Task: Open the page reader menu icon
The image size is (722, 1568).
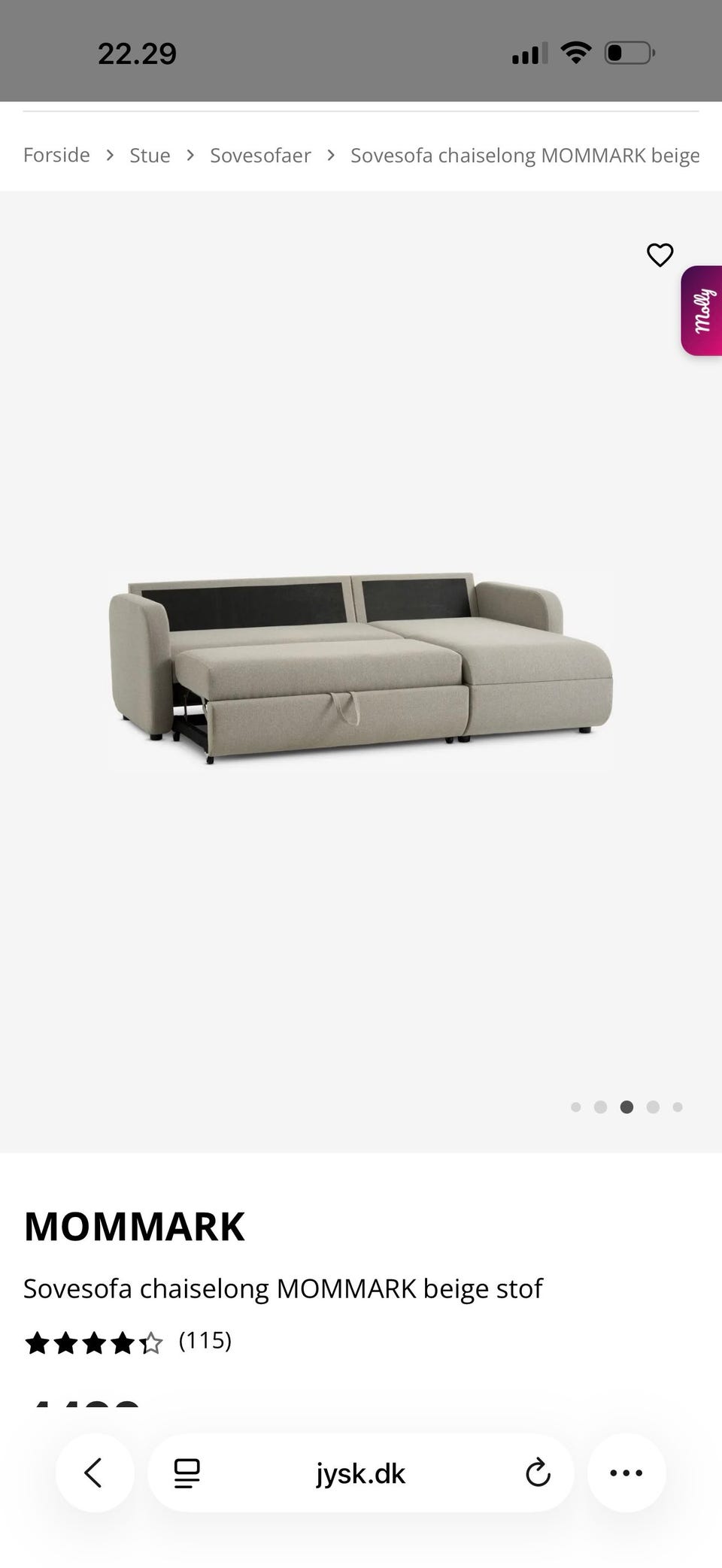Action: [x=187, y=1473]
